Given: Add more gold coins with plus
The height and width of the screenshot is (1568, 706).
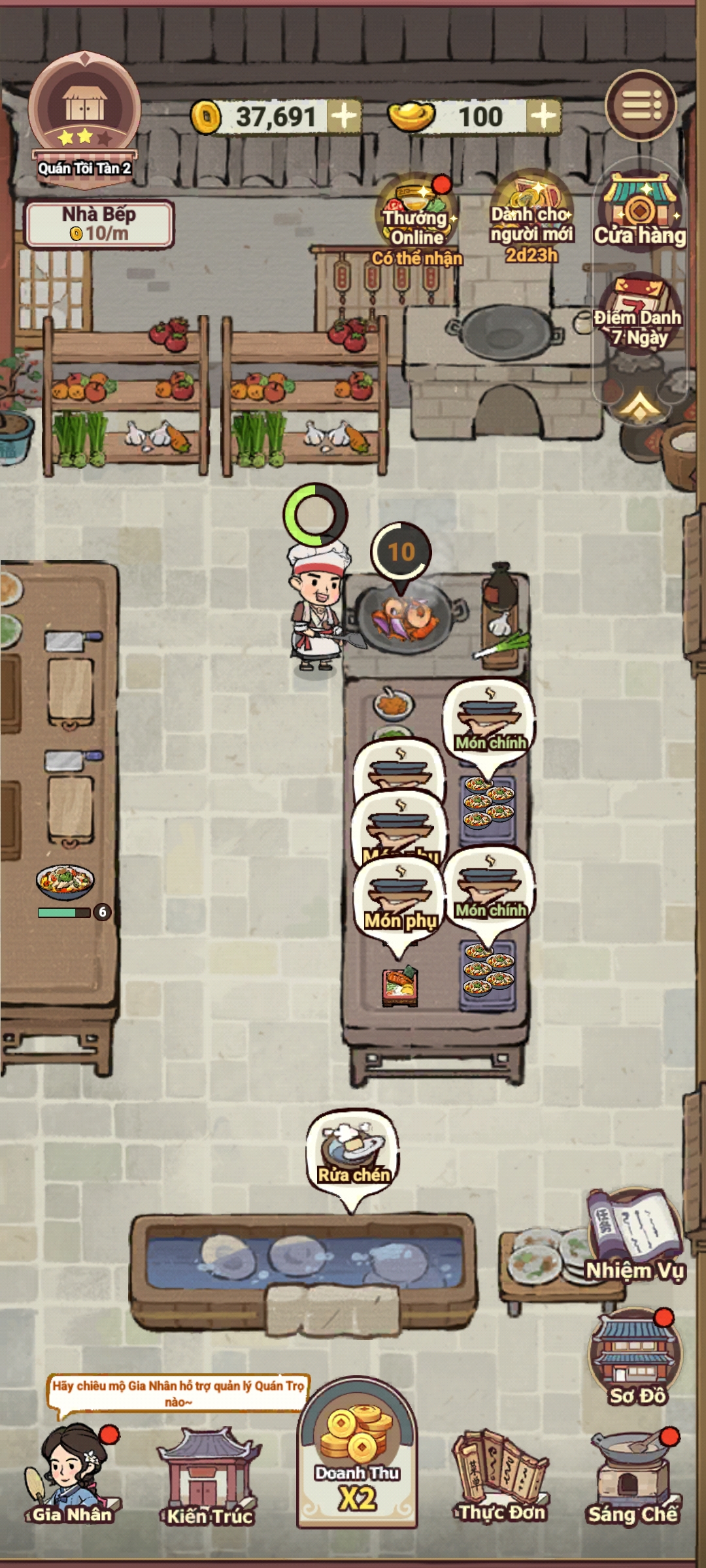Looking at the screenshot, I should tap(344, 117).
